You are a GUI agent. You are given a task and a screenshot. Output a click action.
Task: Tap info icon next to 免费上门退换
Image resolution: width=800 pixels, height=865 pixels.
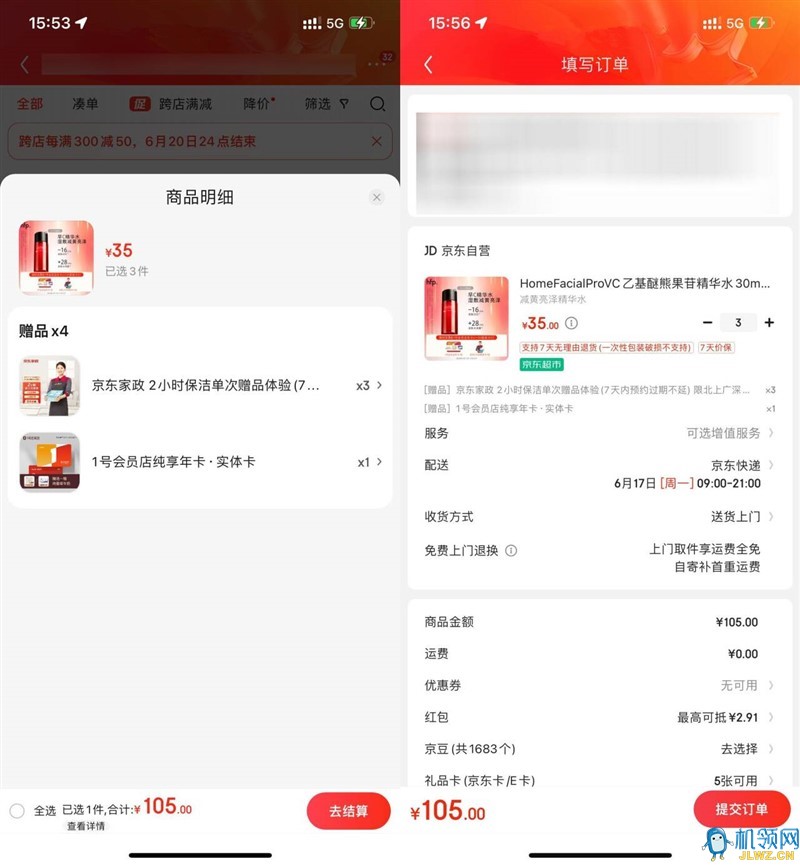click(511, 551)
